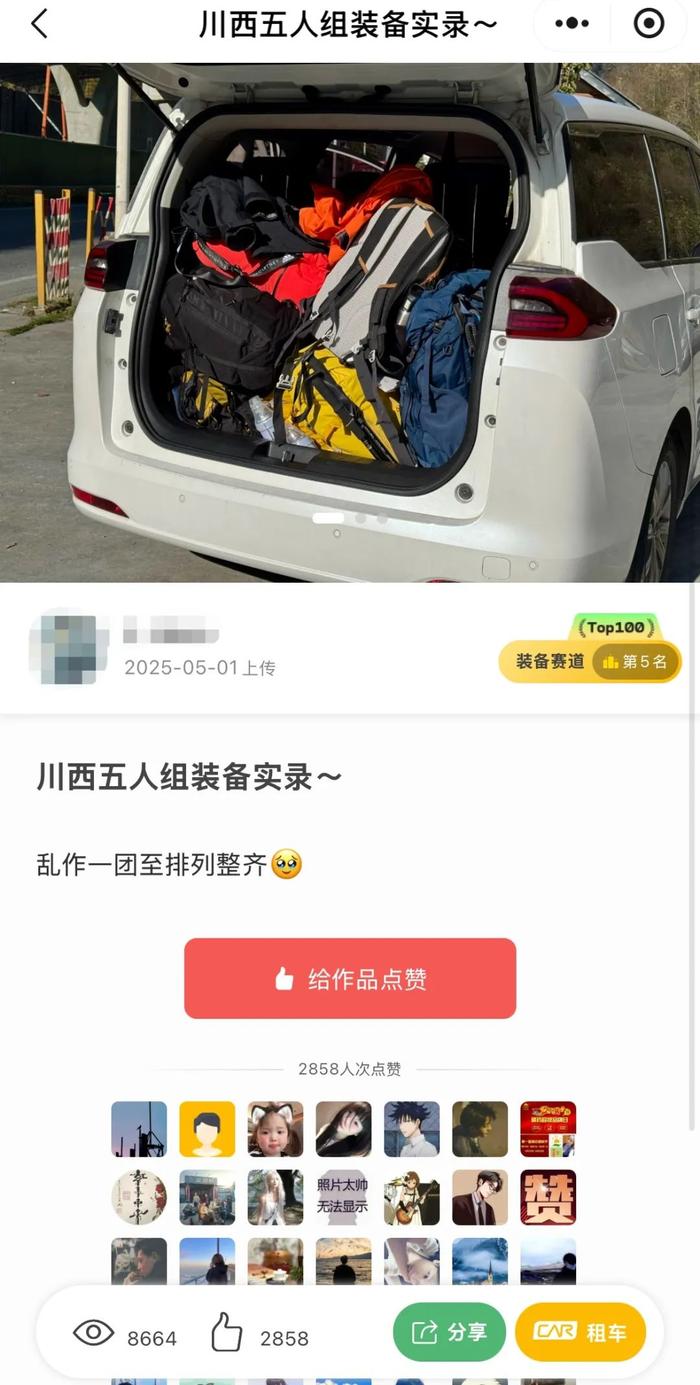This screenshot has height=1385, width=700.
Task: Go back using the top-left arrow
Action: tap(39, 24)
